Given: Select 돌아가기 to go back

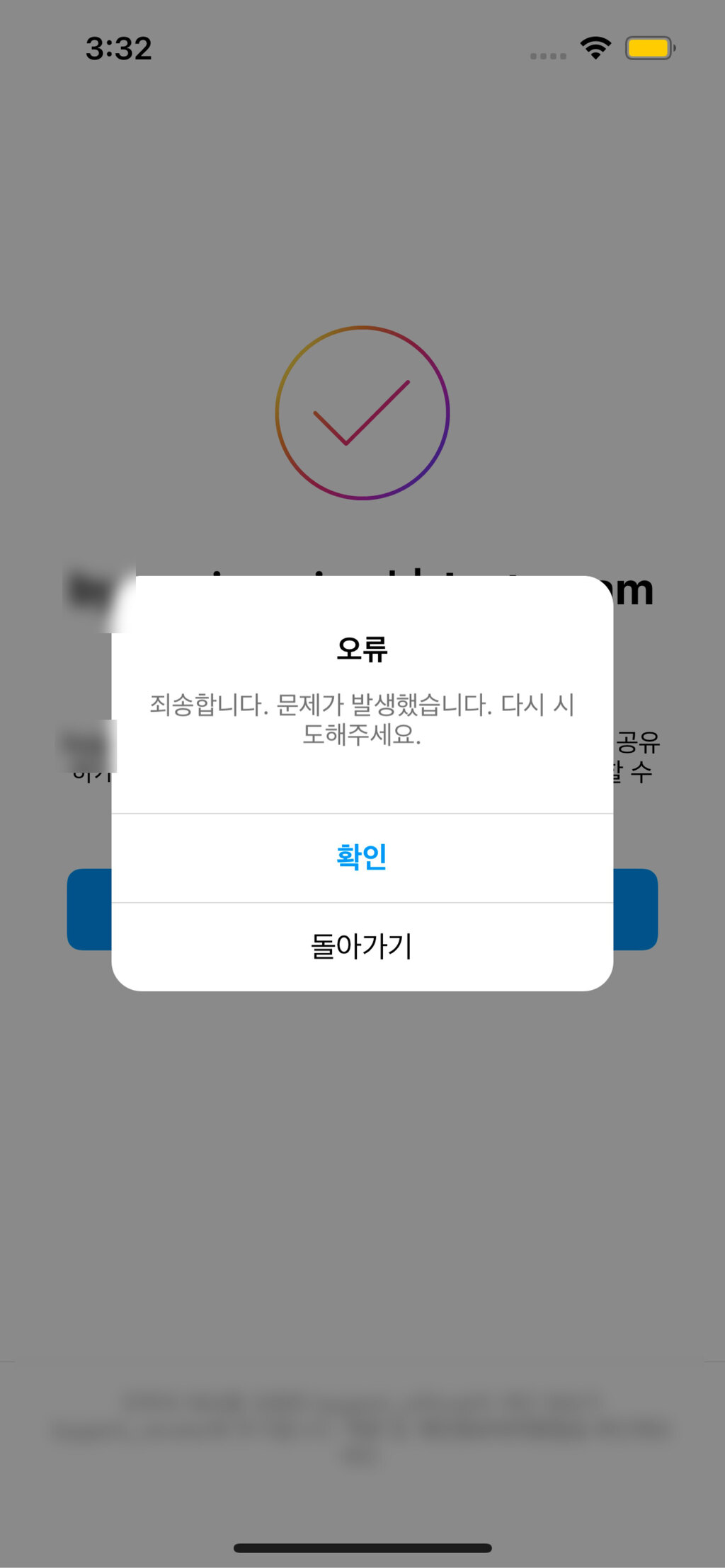Looking at the screenshot, I should (362, 947).
